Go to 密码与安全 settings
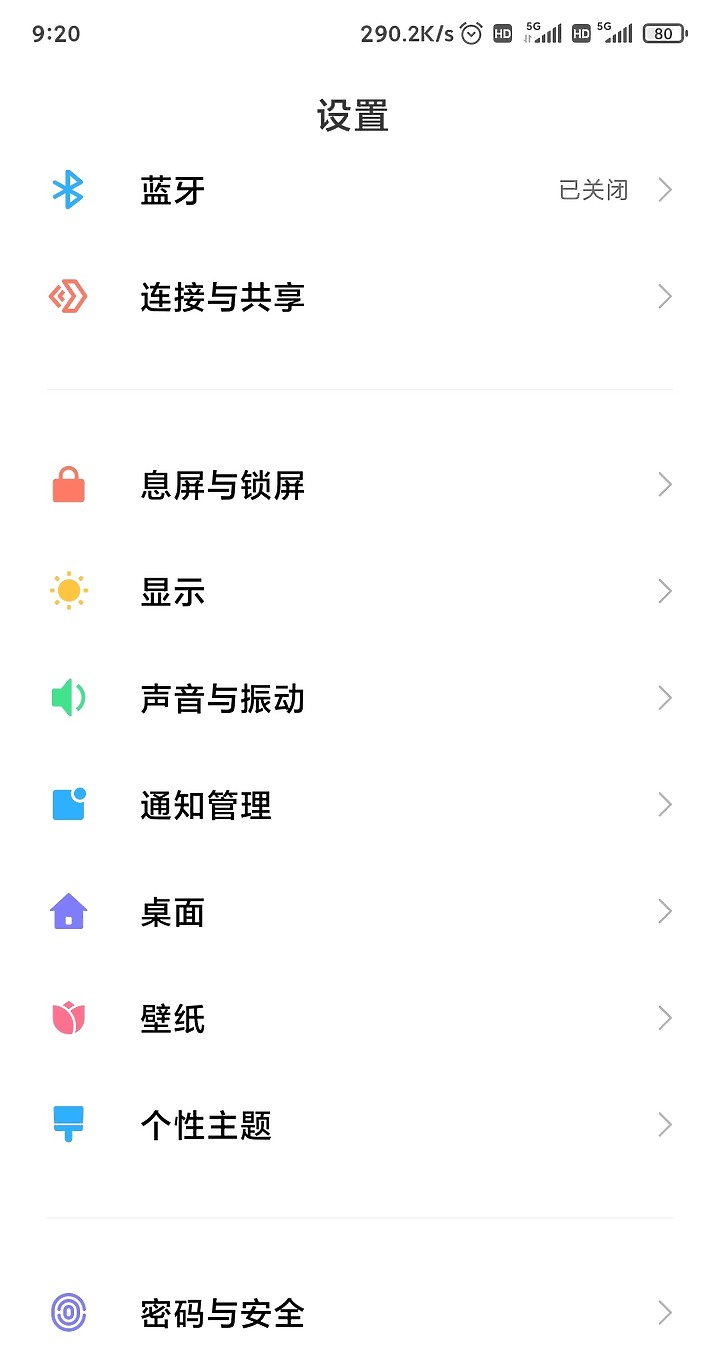This screenshot has width=720, height=1363. click(x=360, y=1313)
